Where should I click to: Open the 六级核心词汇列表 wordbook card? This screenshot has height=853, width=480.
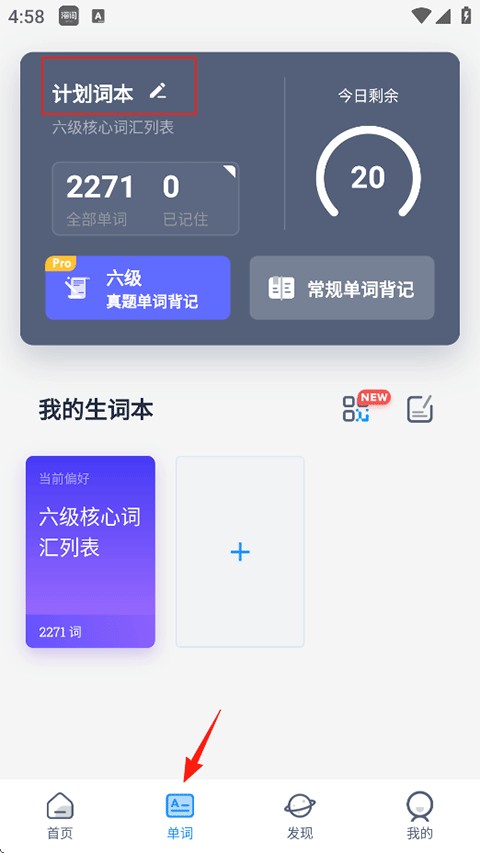point(90,552)
